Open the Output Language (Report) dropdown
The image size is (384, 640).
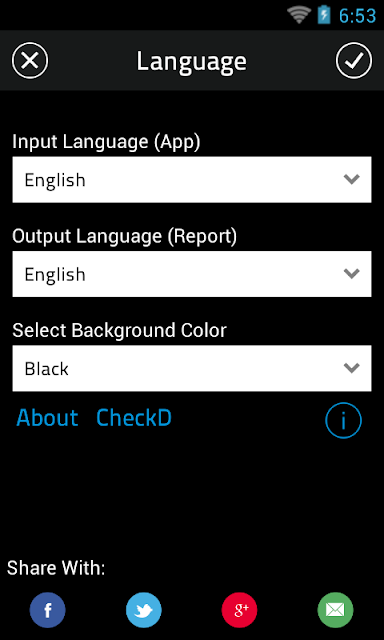tap(192, 274)
